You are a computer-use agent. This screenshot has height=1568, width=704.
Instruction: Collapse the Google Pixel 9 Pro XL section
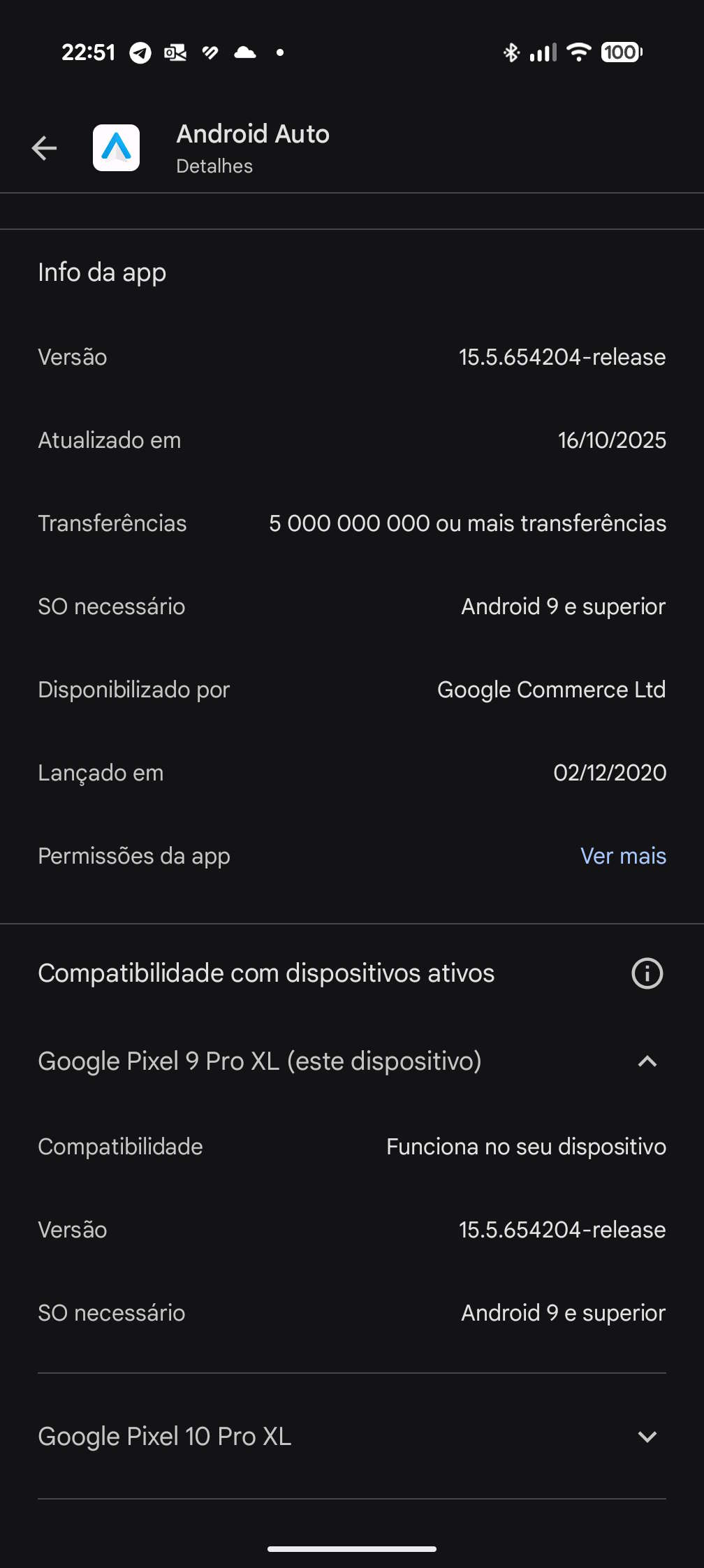click(647, 1061)
